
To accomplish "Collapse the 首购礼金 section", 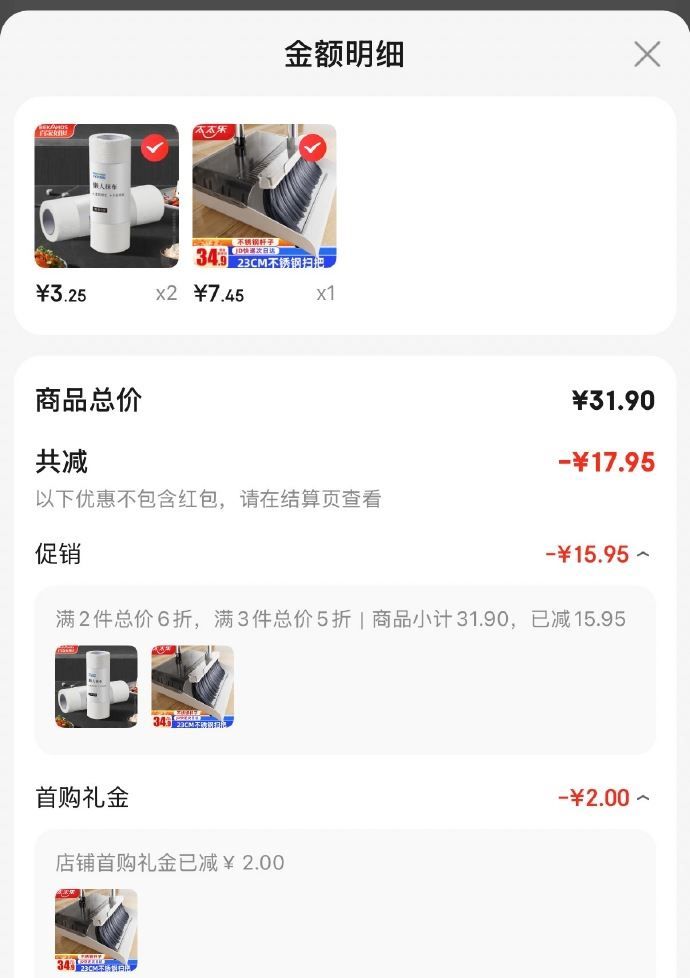I will tap(643, 798).
